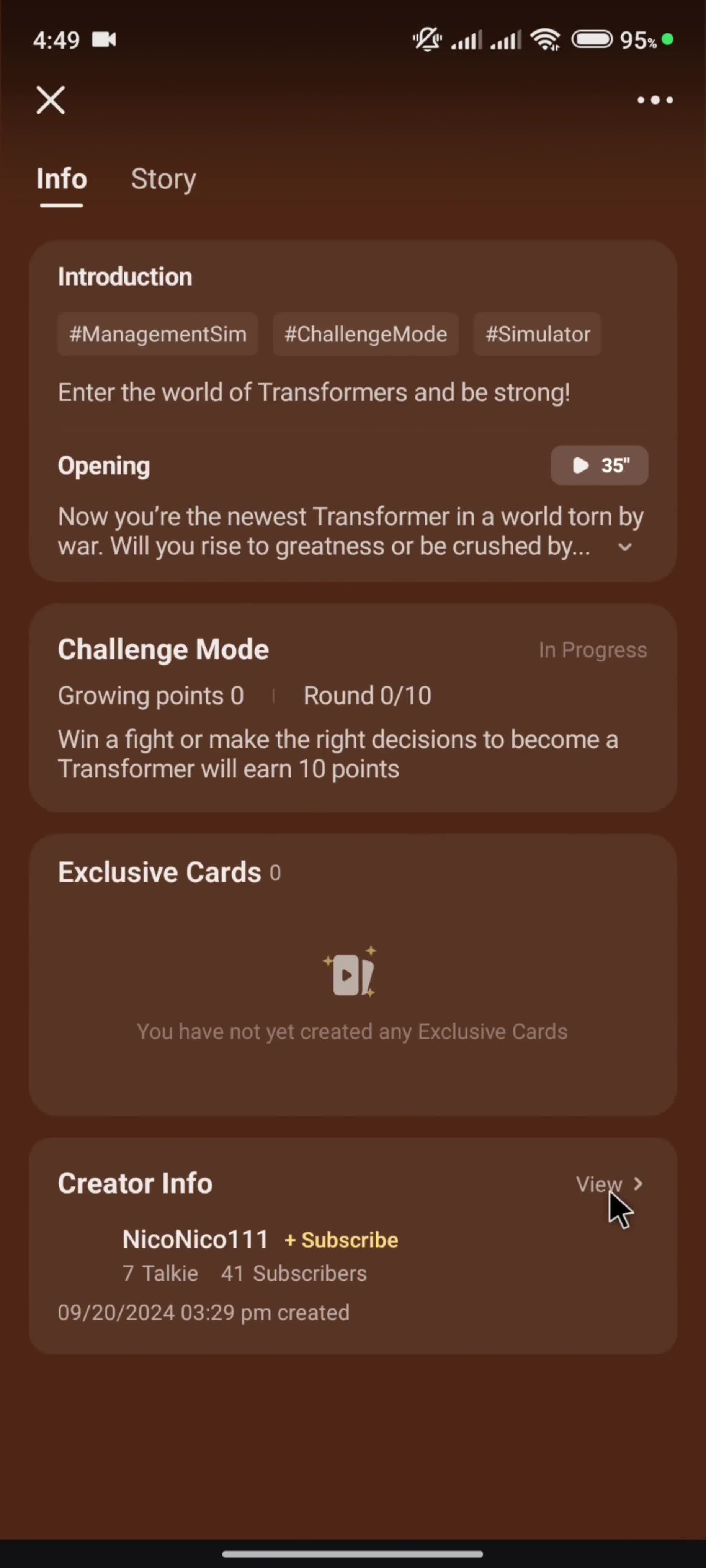Expand the full opening text

(624, 547)
